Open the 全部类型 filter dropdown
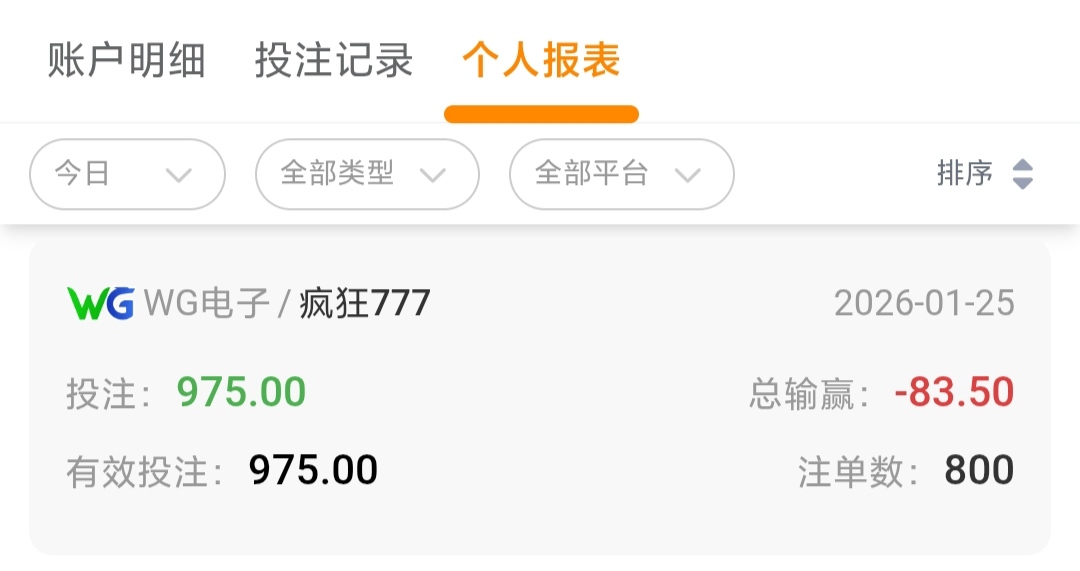This screenshot has width=1080, height=571. click(x=367, y=174)
